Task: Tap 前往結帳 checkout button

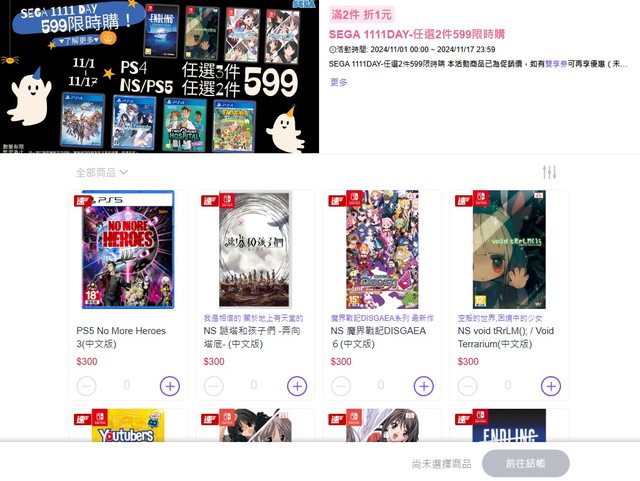Action: coord(525,464)
